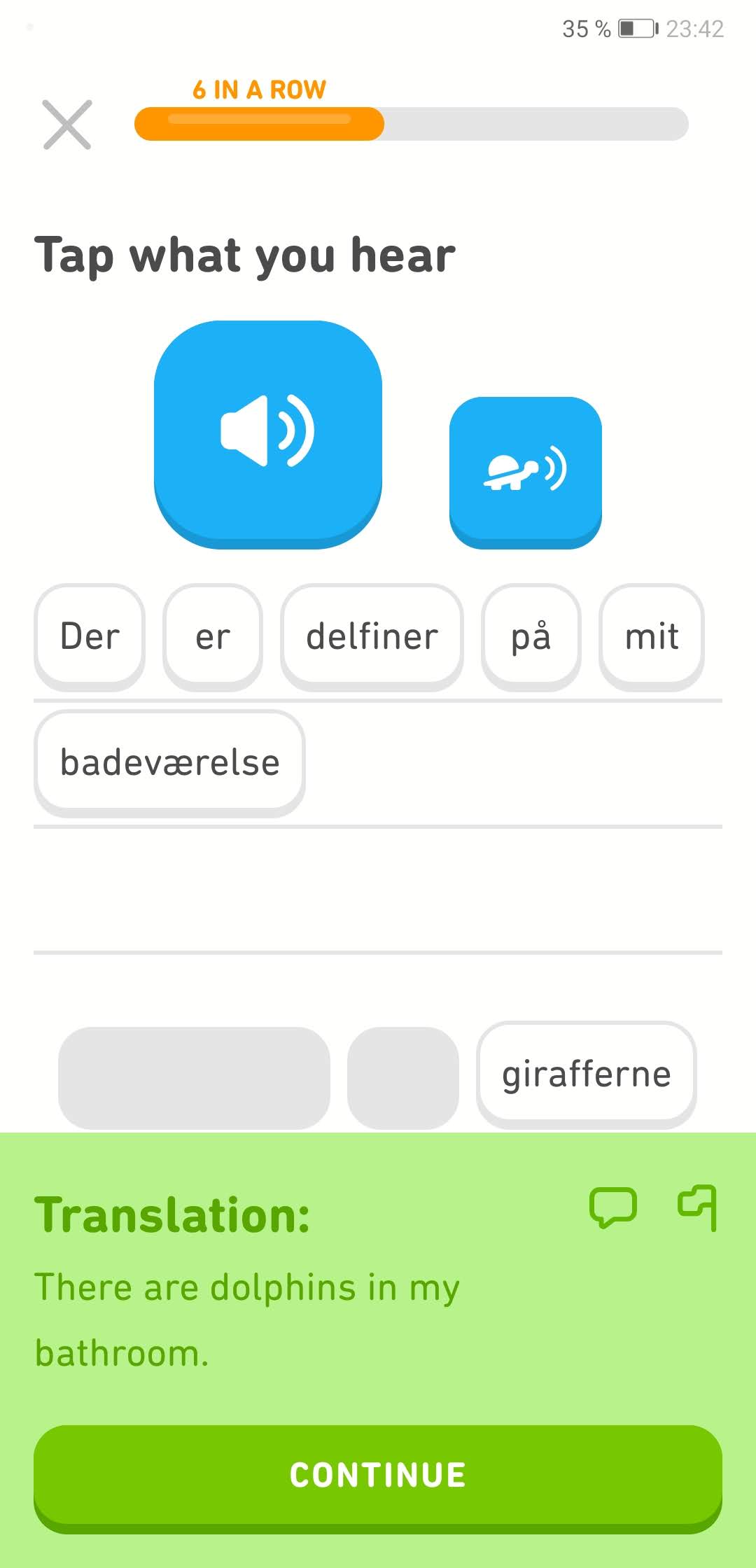Select the 'delfiner' word tile
The image size is (756, 1568).
[x=372, y=637]
